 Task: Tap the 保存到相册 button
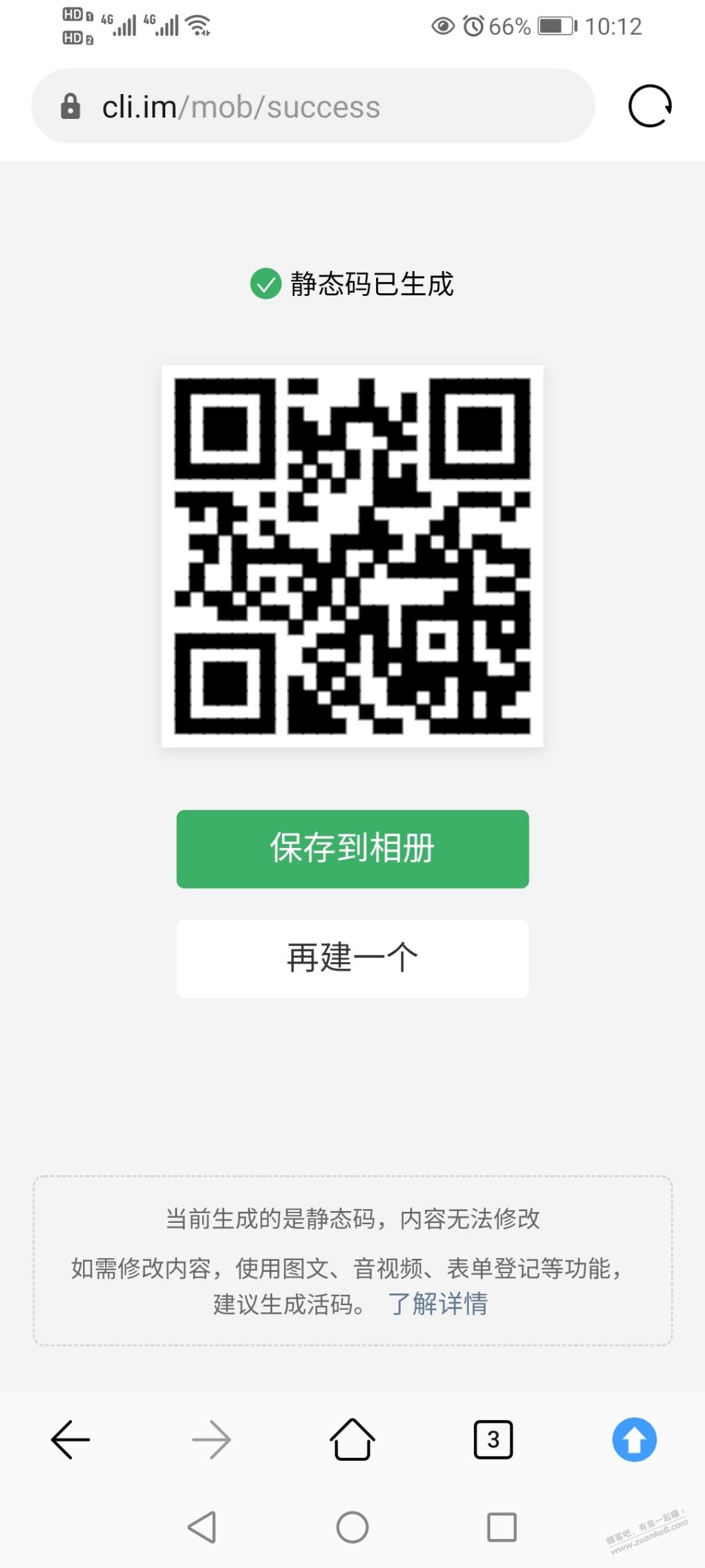(352, 849)
